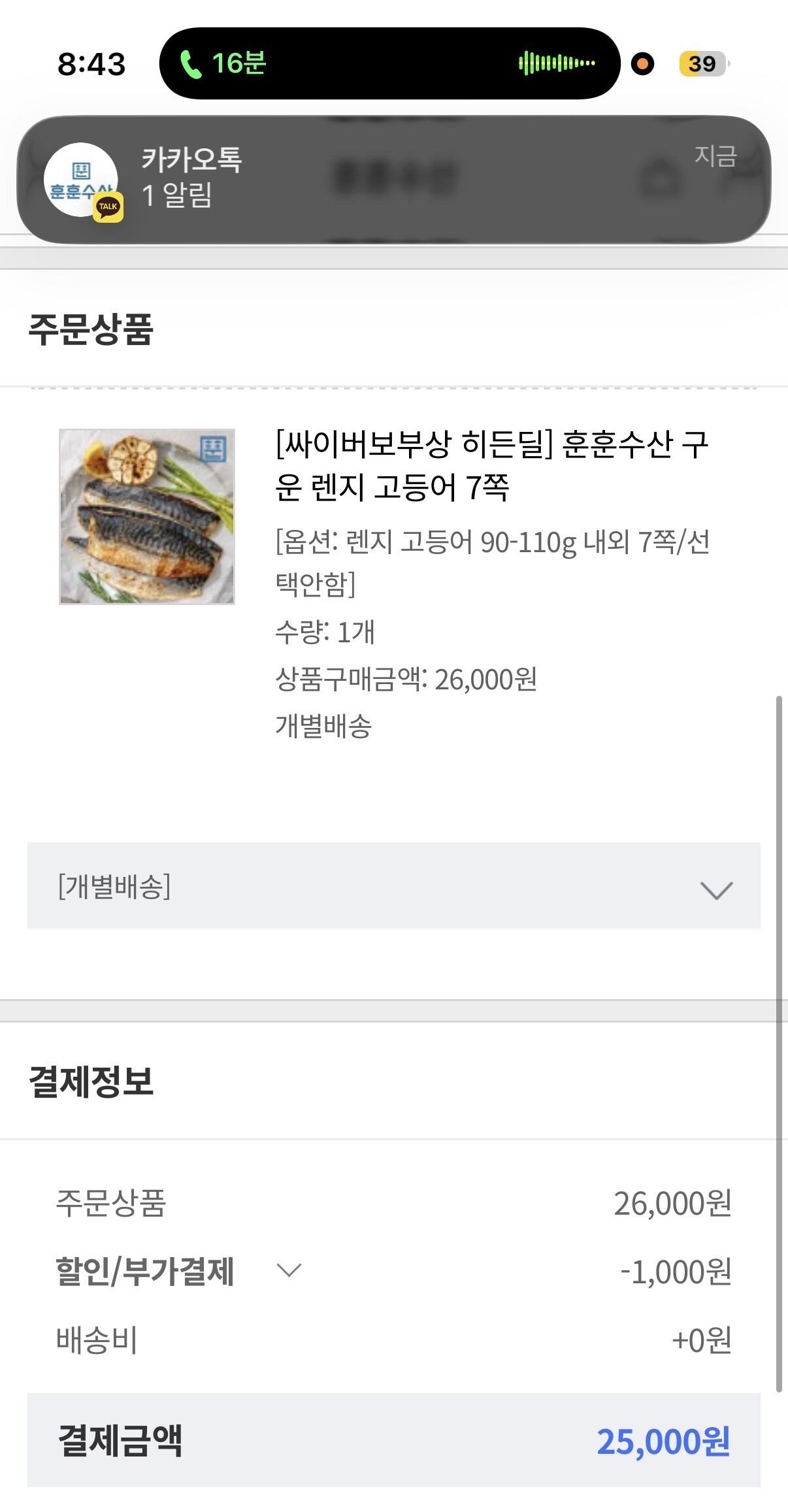Viewport: 788px width, 1512px height.
Task: Open the 훈훈수산 구운 렌지 고등어 product title
Action: coord(491,465)
